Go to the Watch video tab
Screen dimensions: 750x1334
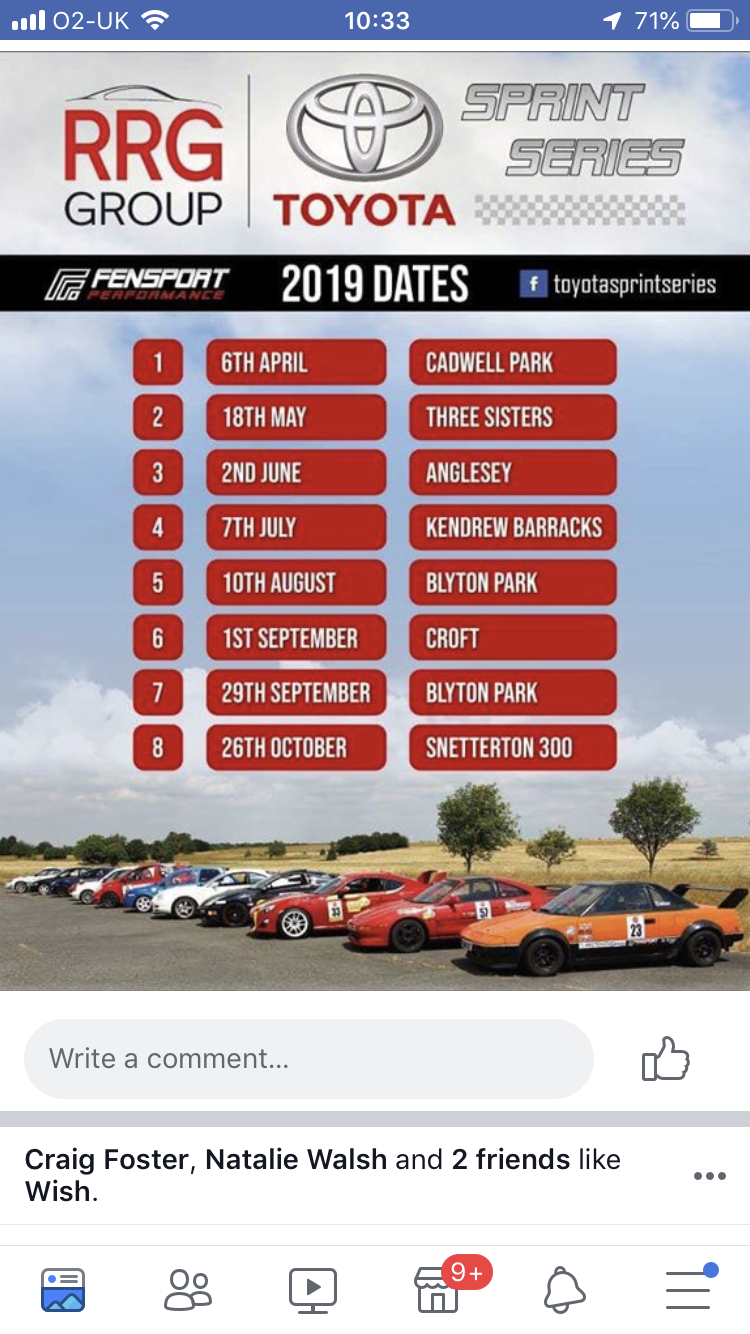[x=313, y=1289]
